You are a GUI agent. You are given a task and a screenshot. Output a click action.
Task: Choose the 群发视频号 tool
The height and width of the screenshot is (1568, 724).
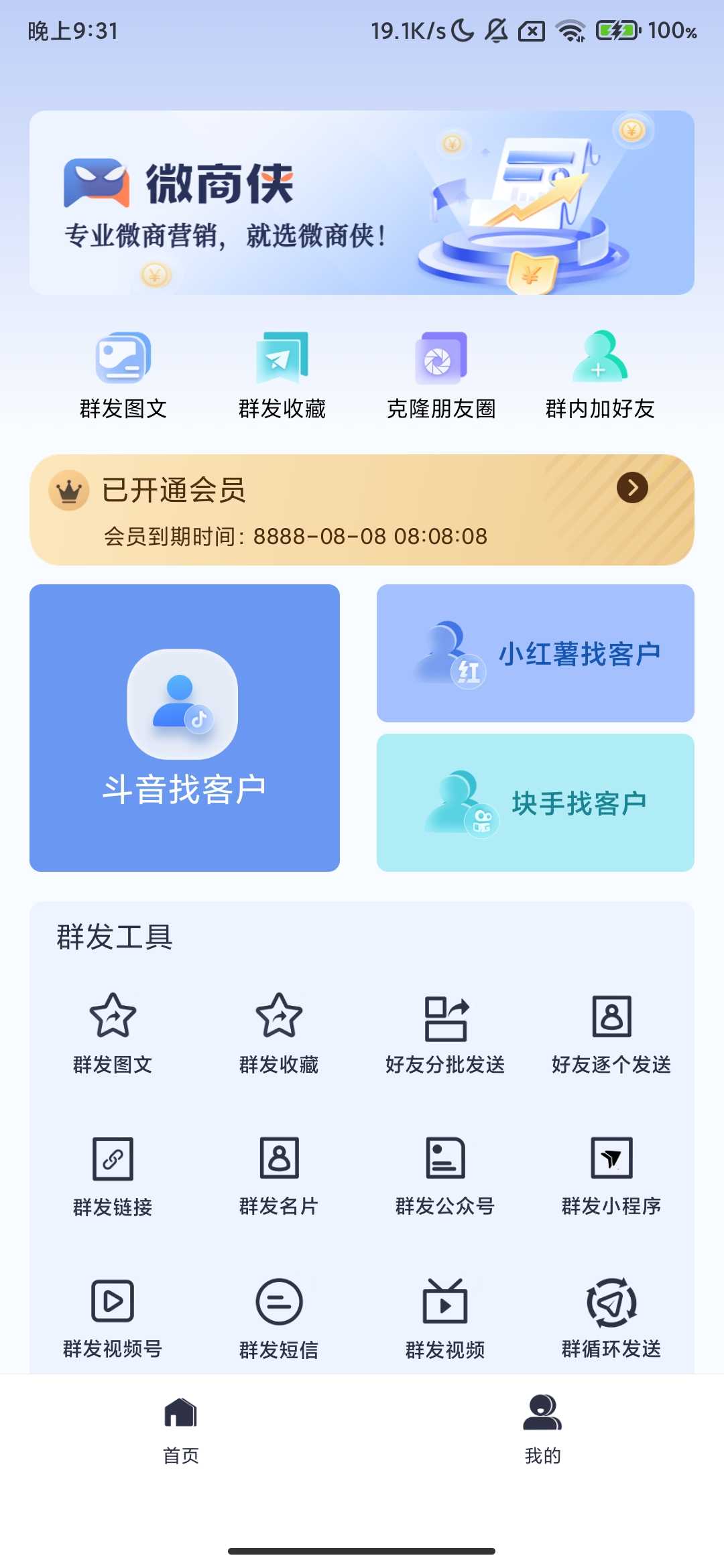point(113,1318)
